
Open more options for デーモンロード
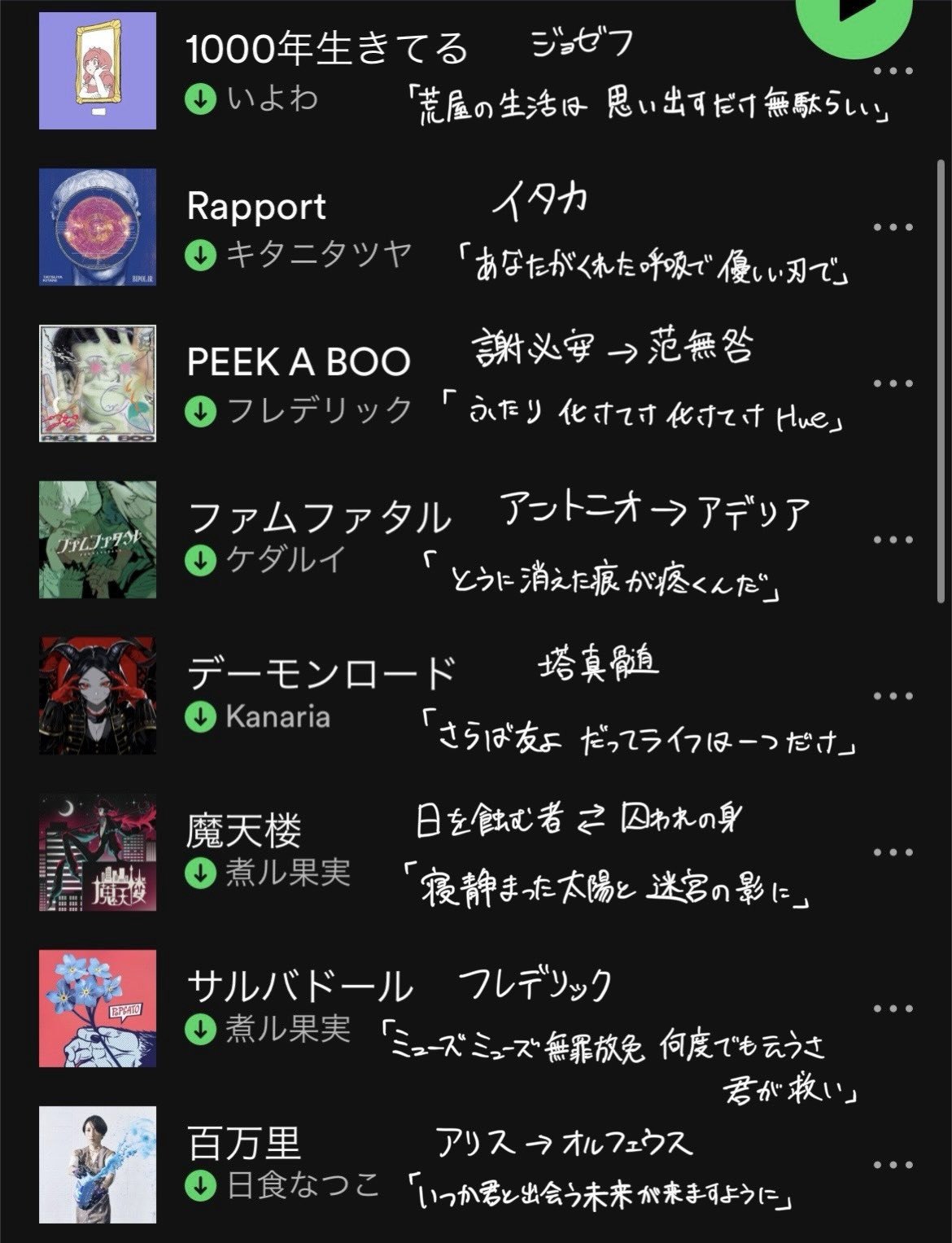point(893,696)
